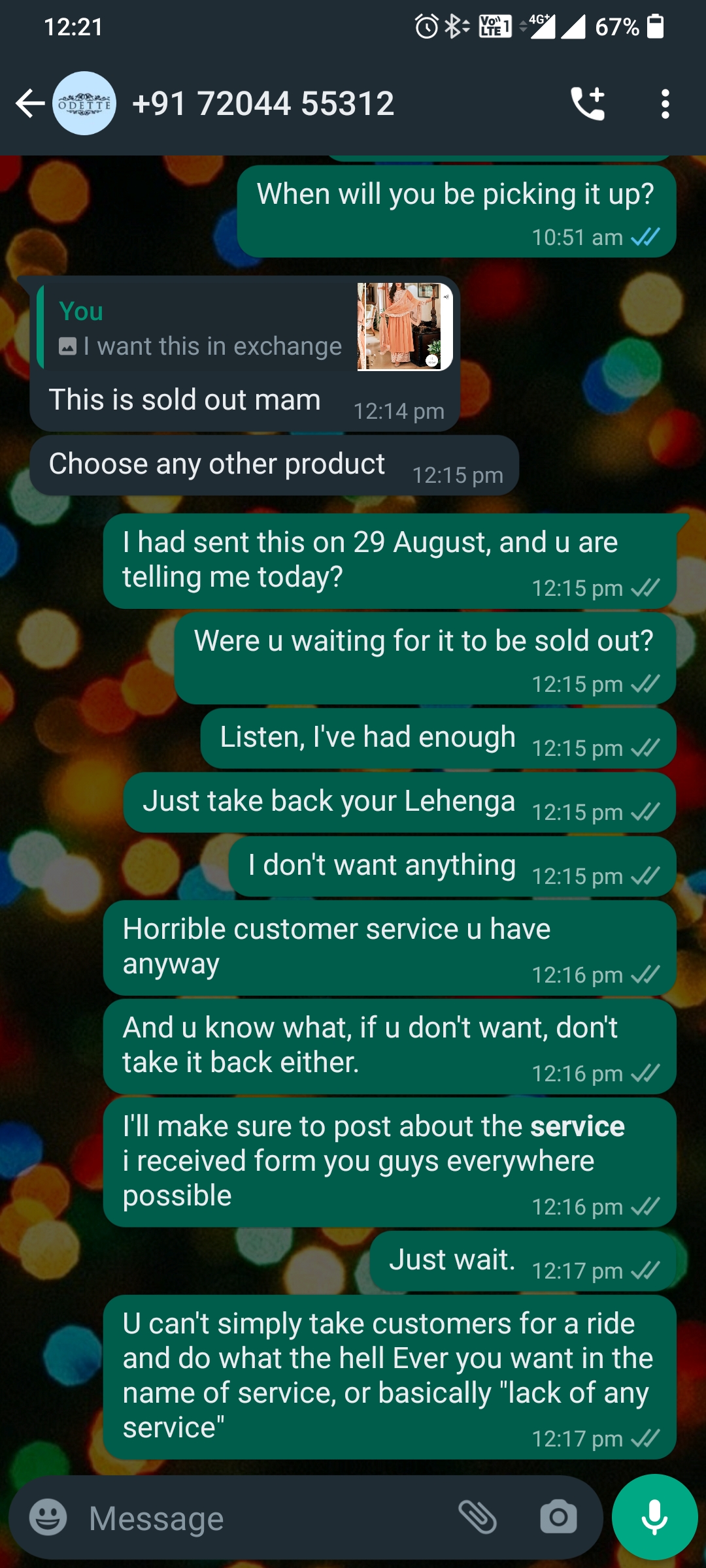
Task: Open the emoji picker
Action: click(48, 1517)
